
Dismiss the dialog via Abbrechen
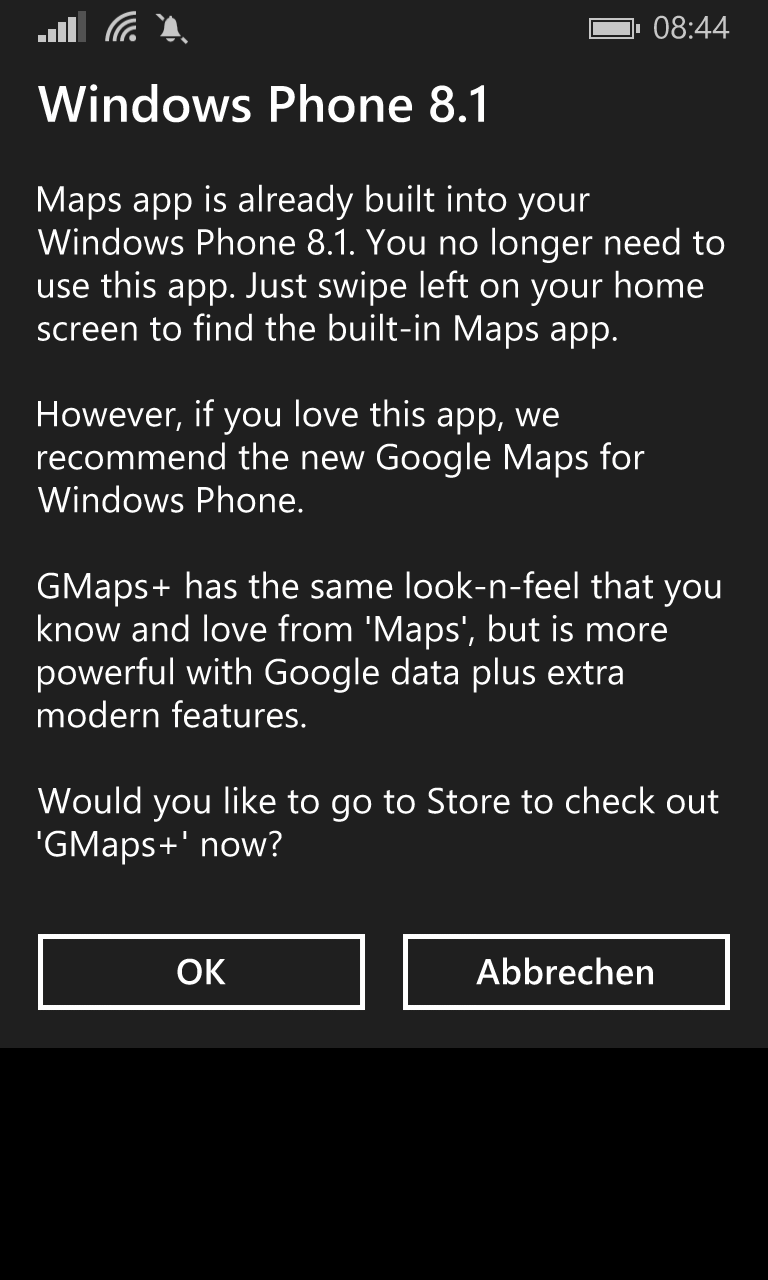click(x=566, y=972)
